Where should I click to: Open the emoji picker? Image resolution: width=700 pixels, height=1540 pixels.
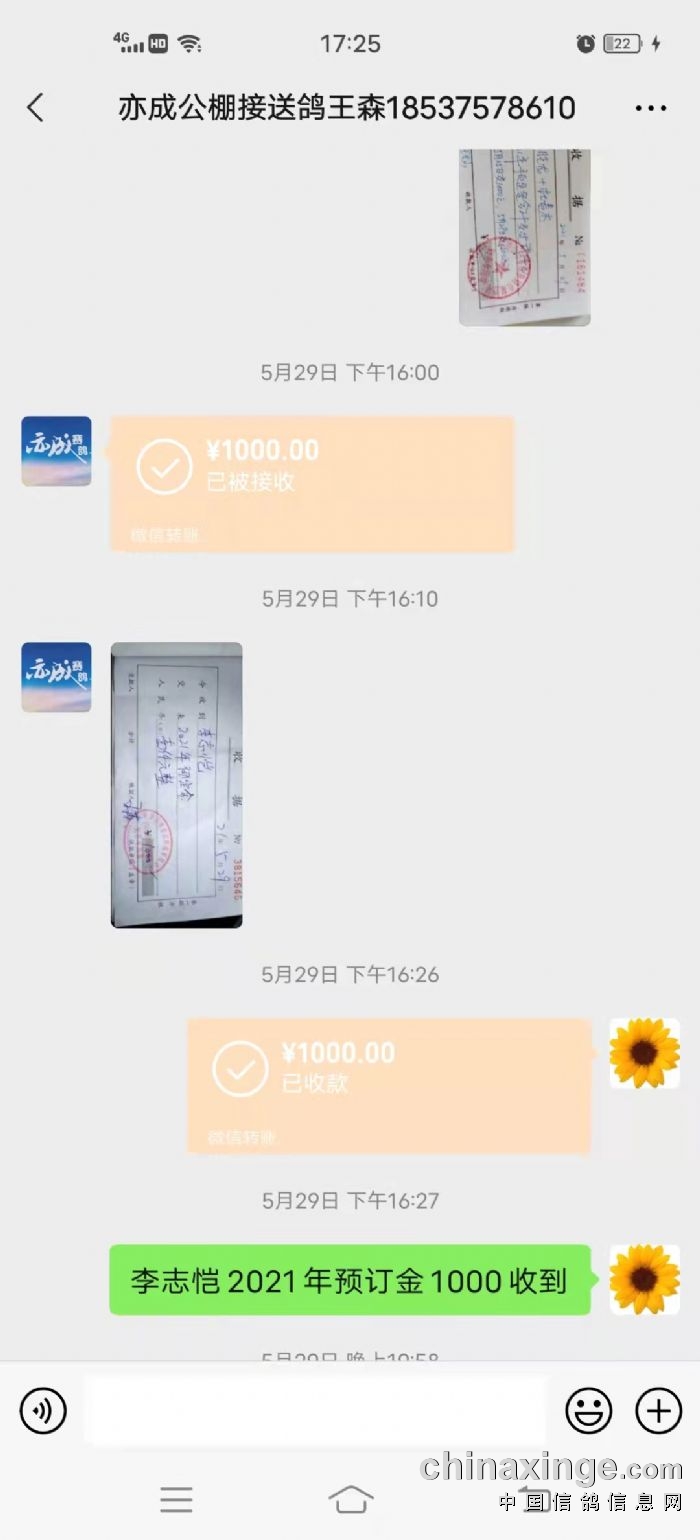(589, 1411)
